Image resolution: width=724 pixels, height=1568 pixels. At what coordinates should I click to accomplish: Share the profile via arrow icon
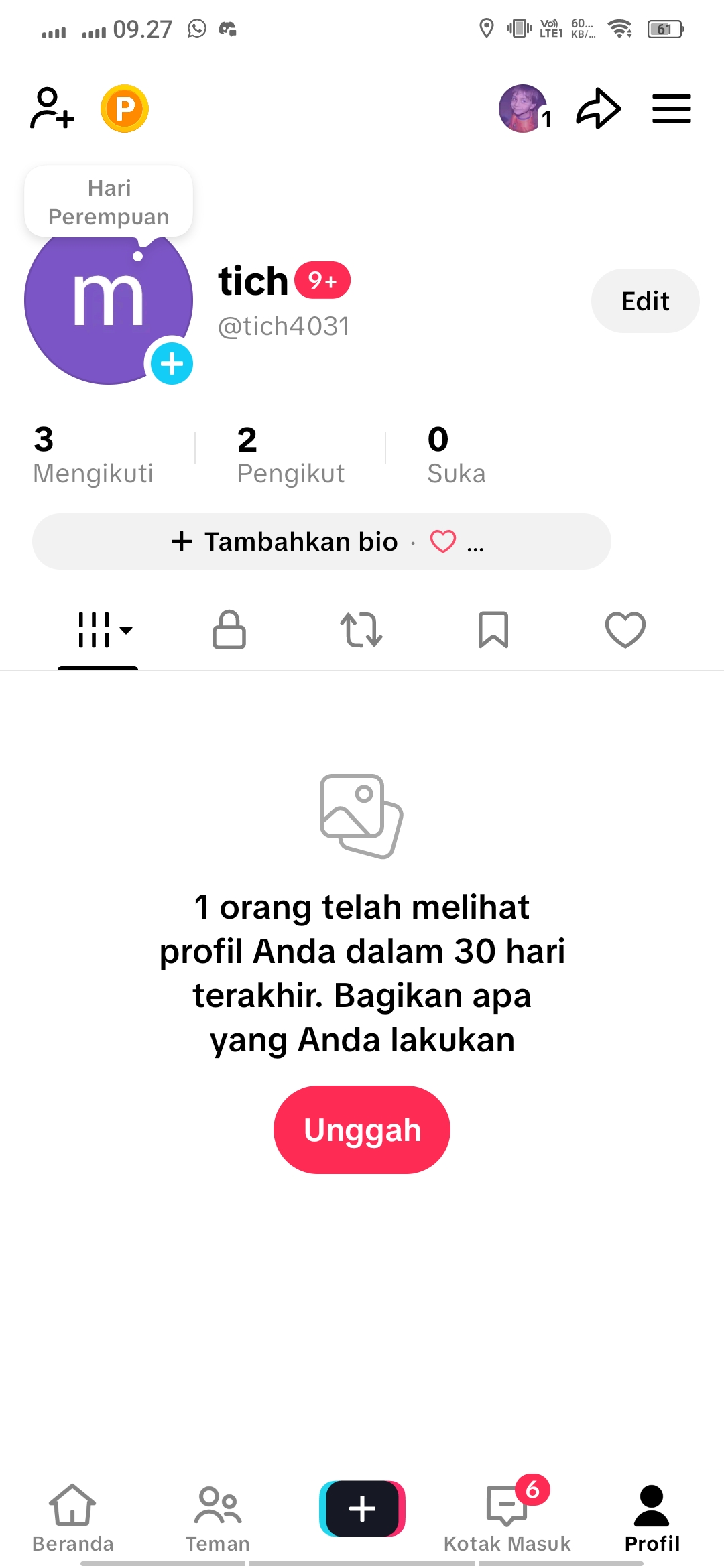point(598,109)
